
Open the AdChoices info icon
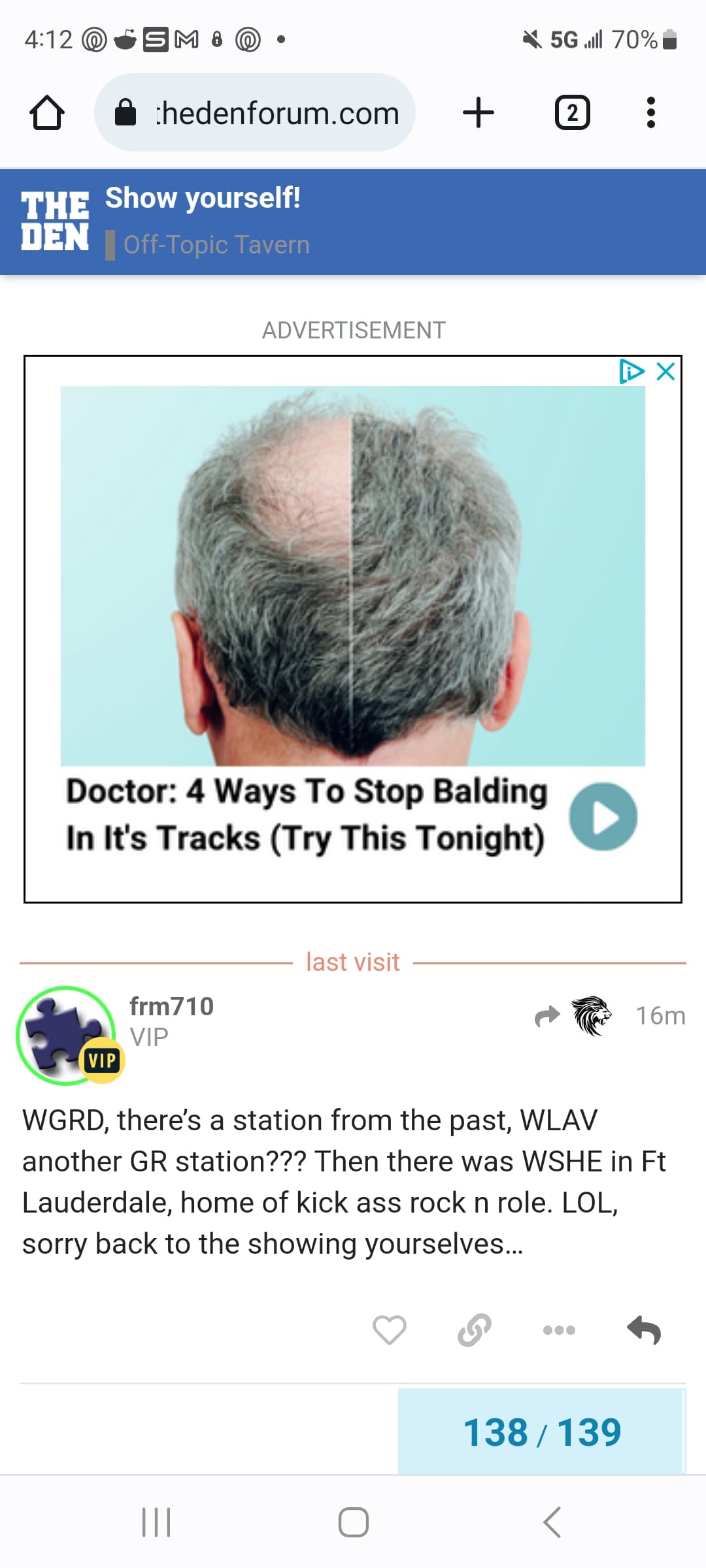pyautogui.click(x=631, y=372)
